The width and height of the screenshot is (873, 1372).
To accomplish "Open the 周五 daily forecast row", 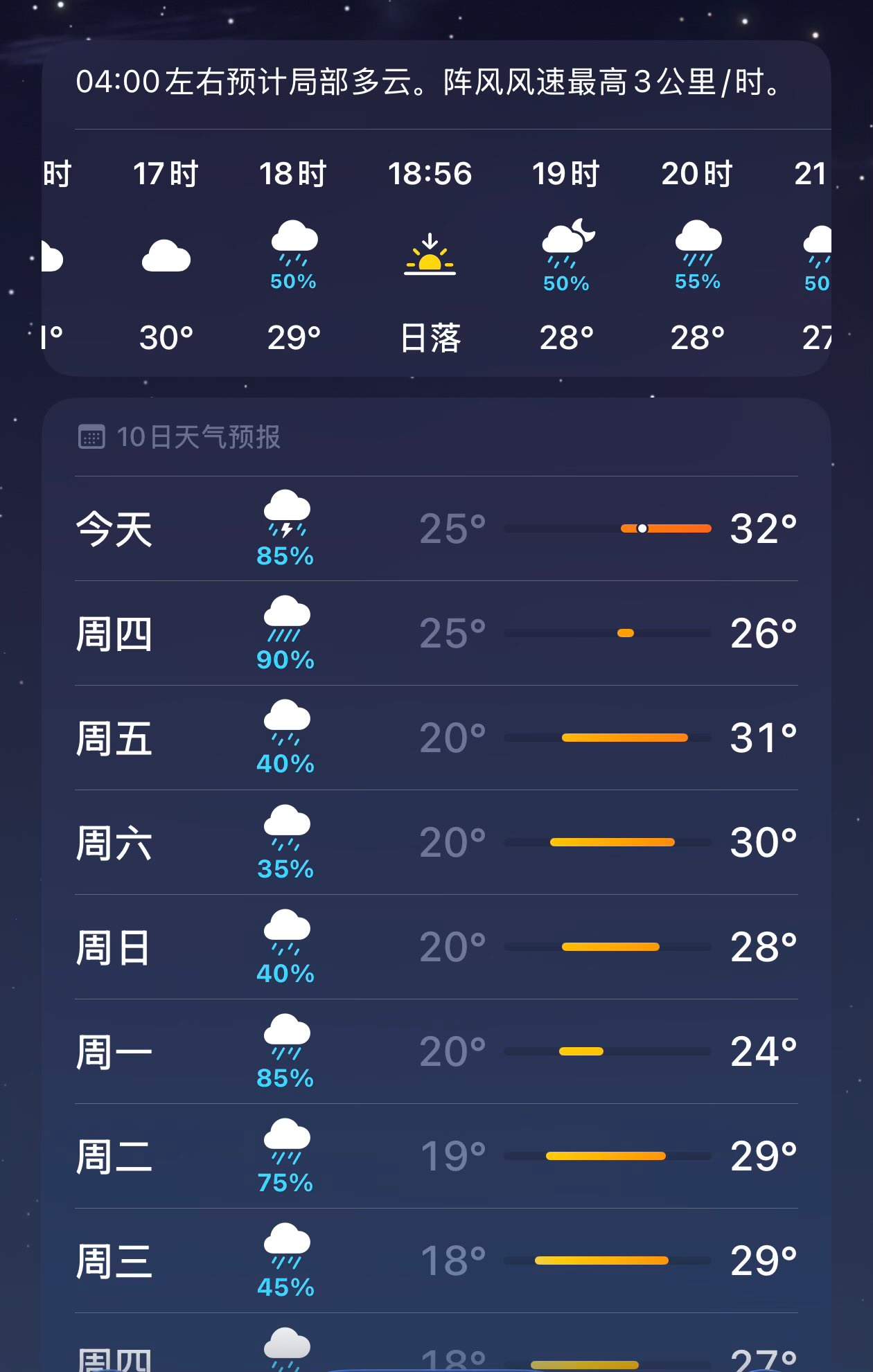I will point(436,738).
